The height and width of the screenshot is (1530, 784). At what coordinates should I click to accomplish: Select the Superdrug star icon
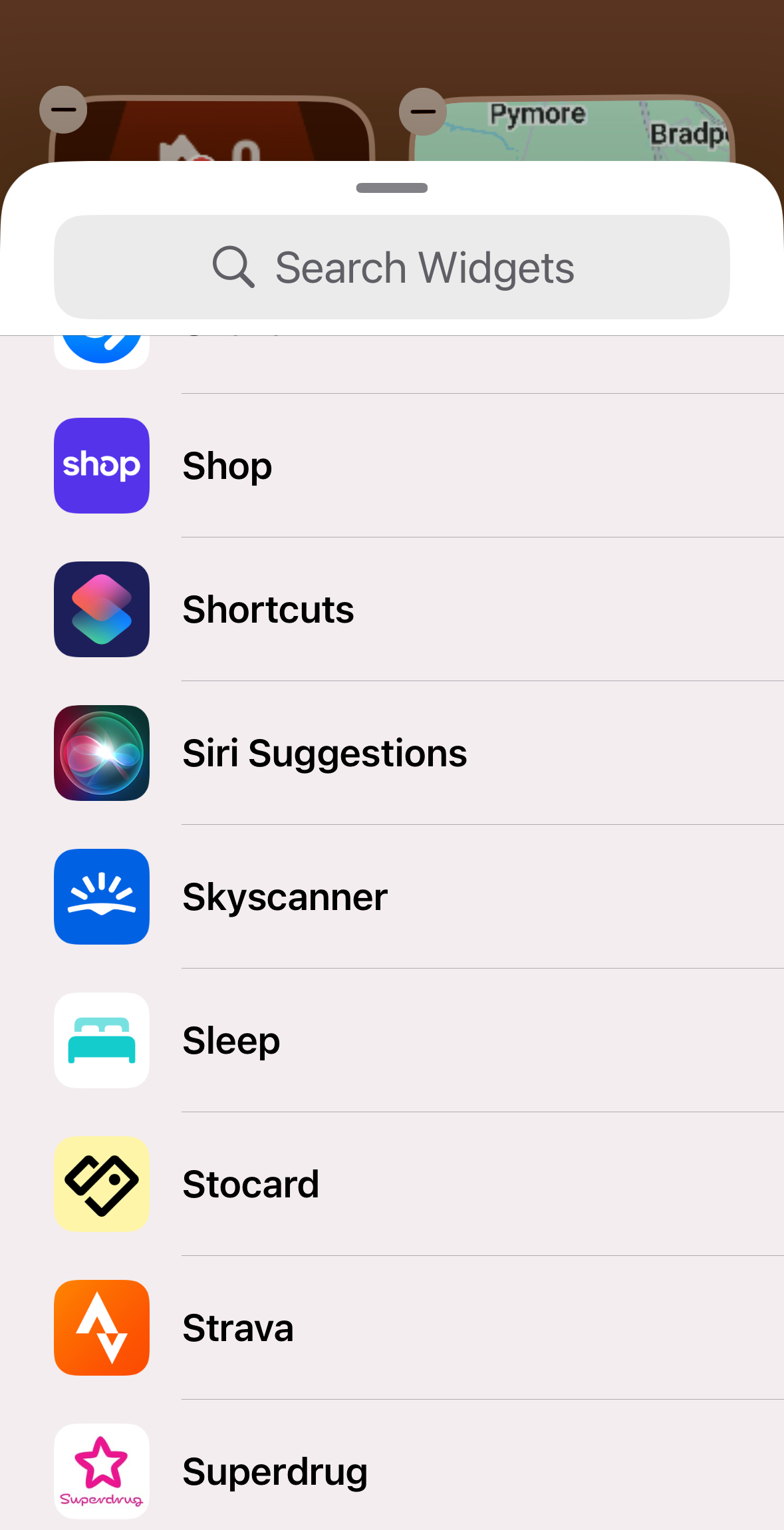[x=101, y=1471]
